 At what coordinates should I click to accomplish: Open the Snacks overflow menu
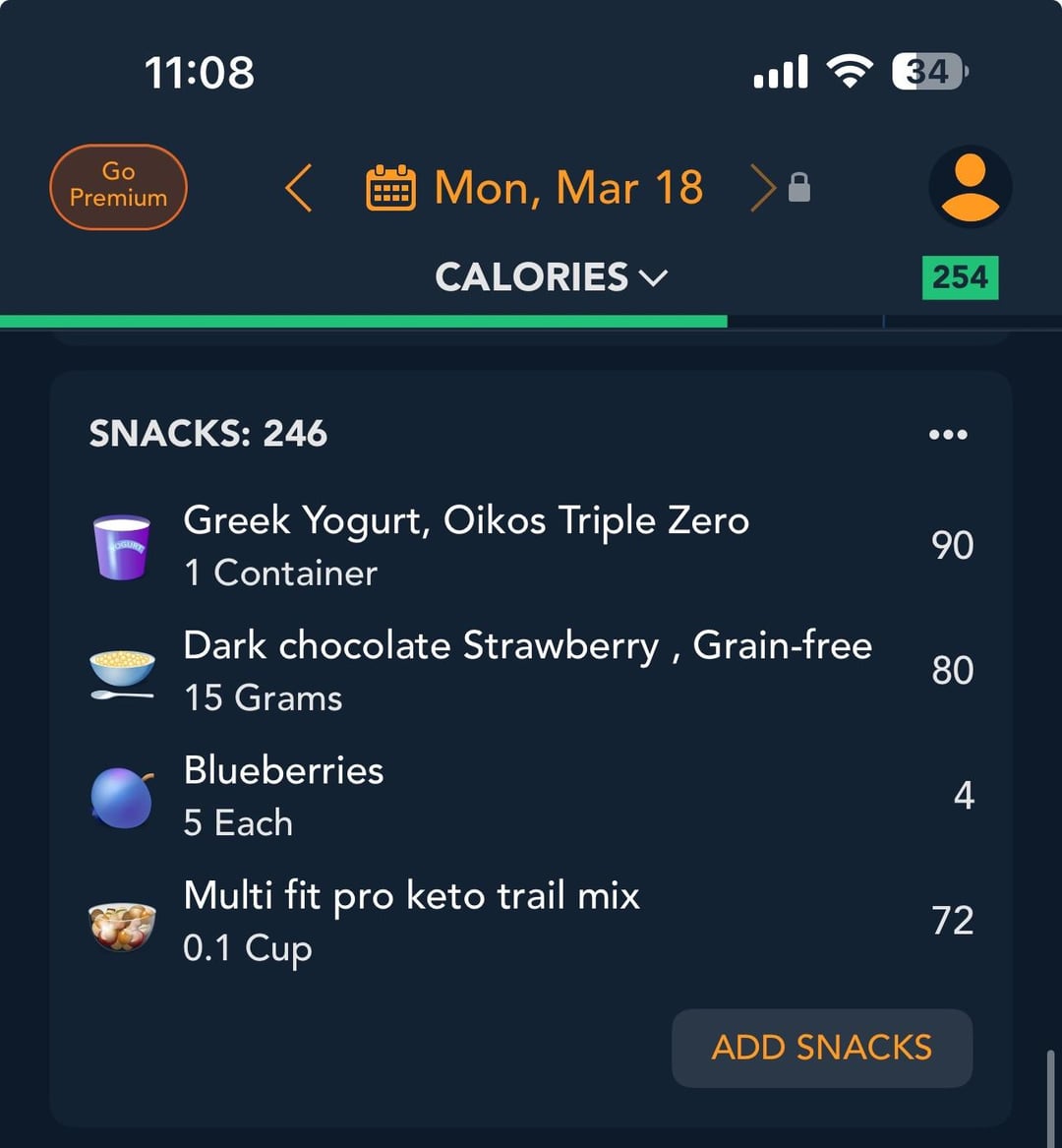coord(948,434)
